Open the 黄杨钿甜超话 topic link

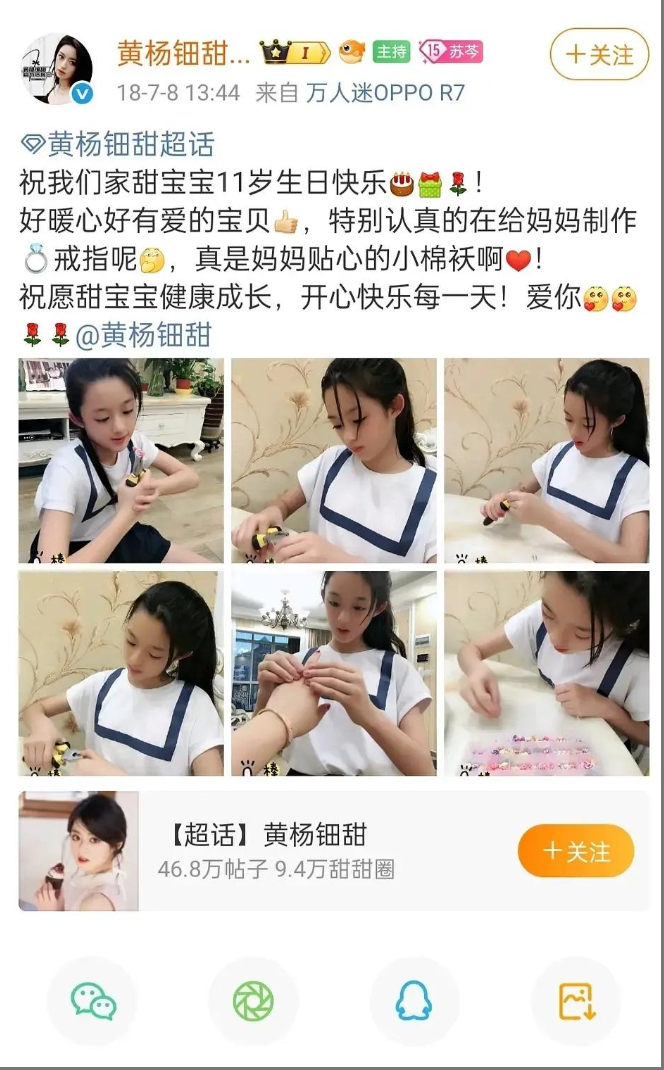point(117,144)
